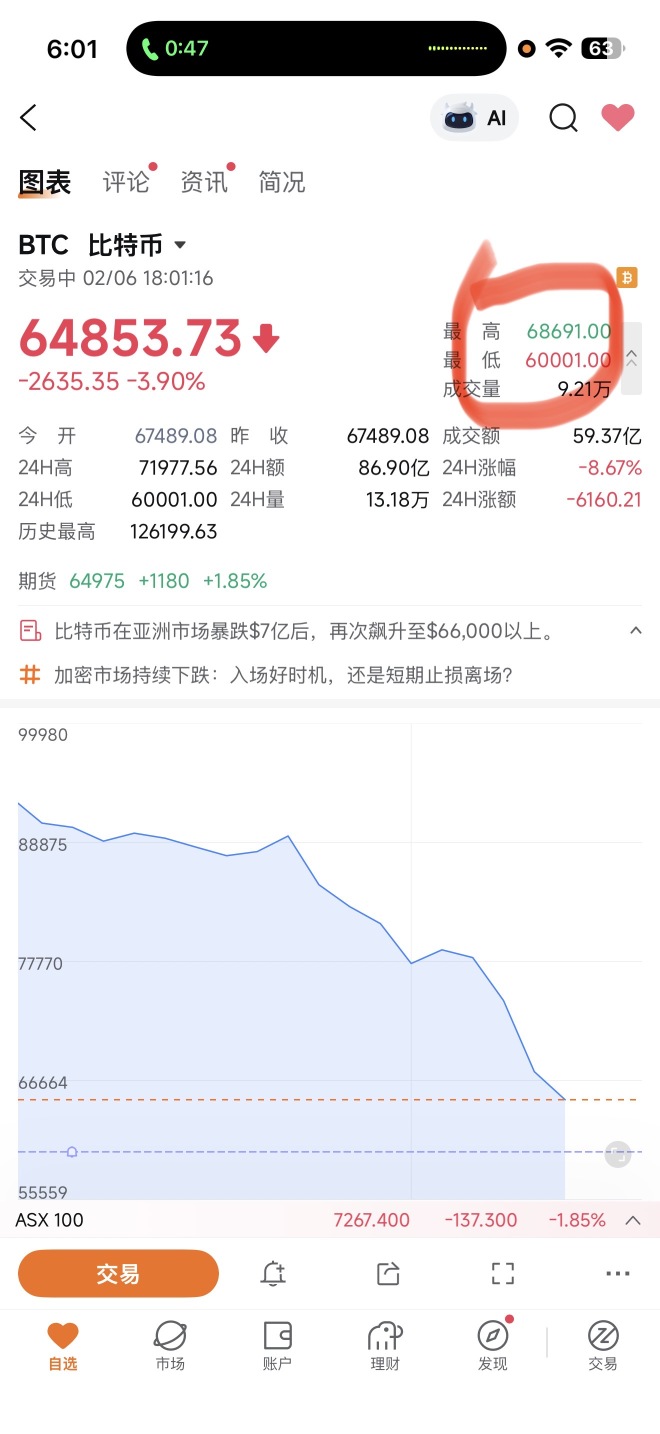Switch to the 评论 tab

click(126, 182)
